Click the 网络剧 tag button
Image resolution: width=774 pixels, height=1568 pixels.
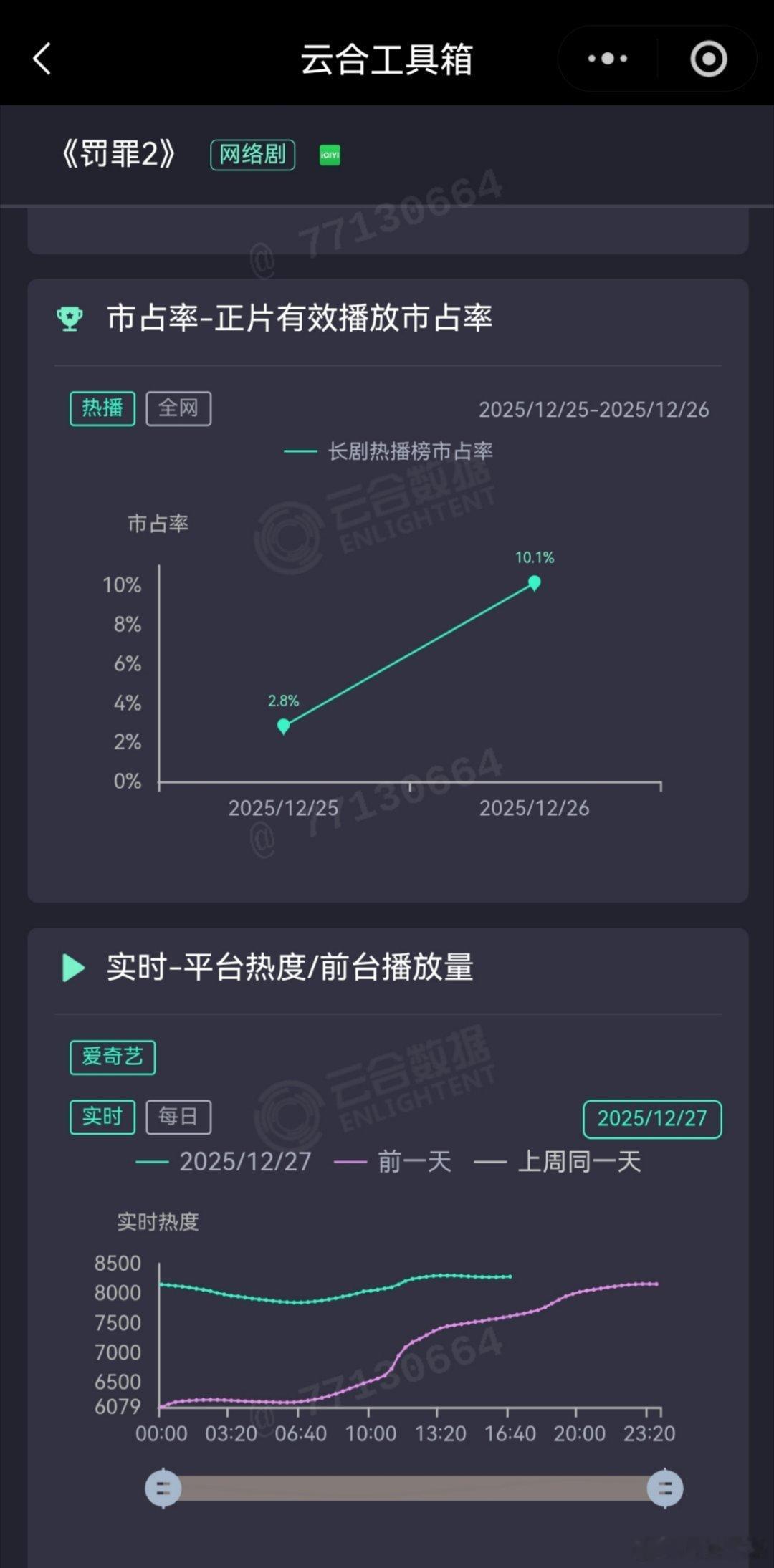click(x=252, y=153)
